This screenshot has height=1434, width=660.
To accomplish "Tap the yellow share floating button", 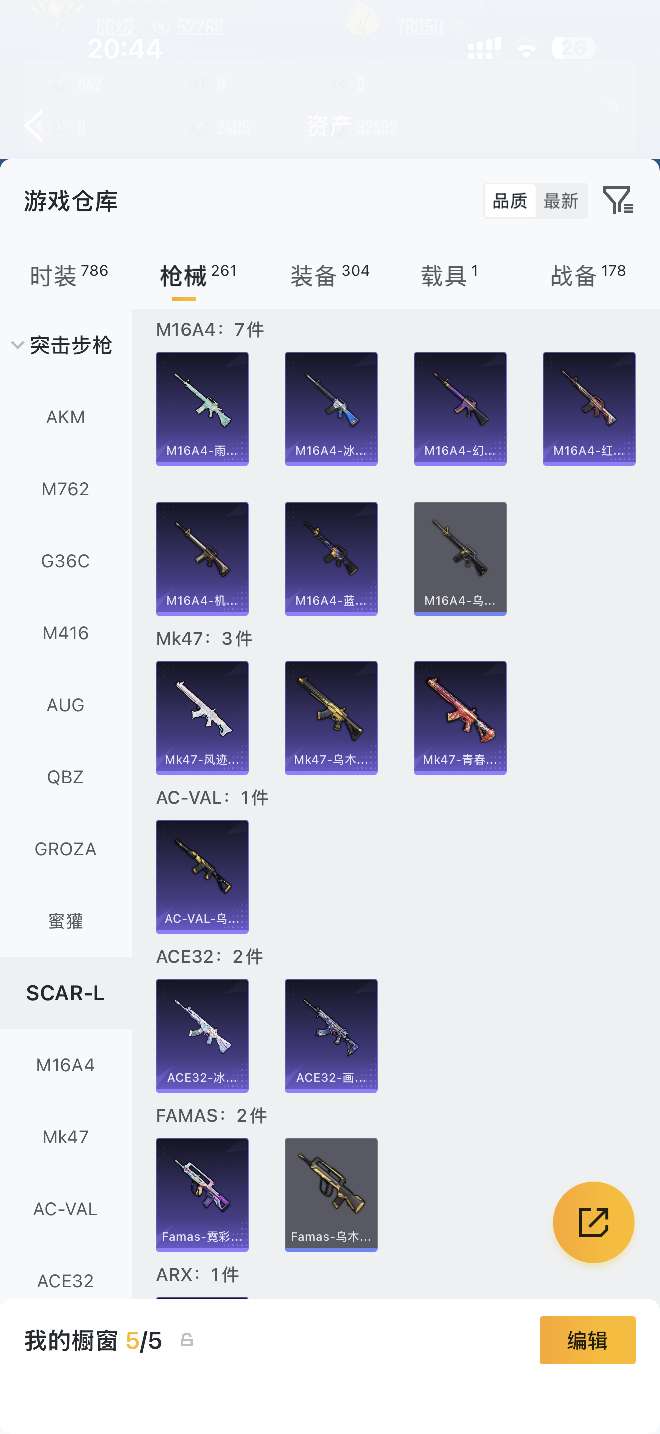I will [593, 1222].
